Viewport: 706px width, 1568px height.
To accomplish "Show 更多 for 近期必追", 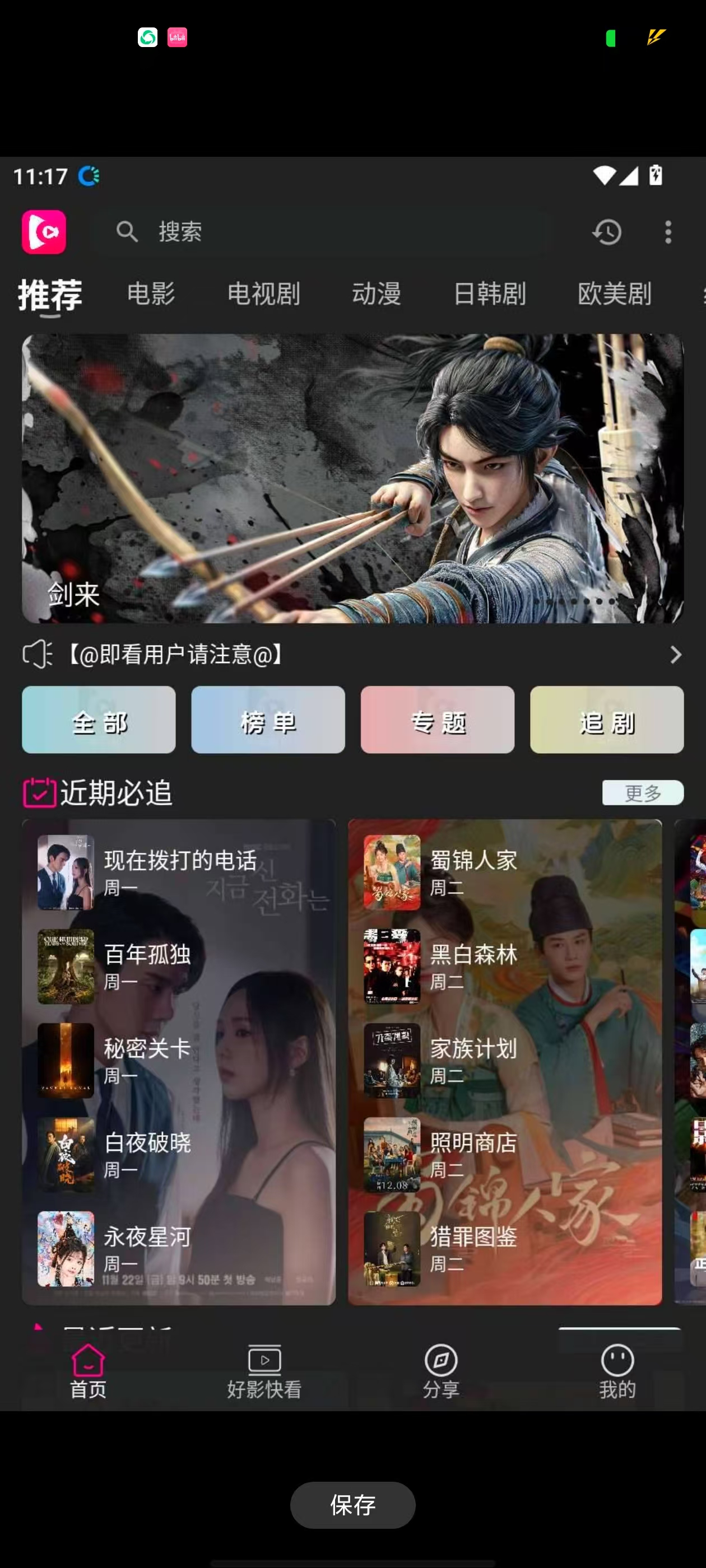I will 643,792.
